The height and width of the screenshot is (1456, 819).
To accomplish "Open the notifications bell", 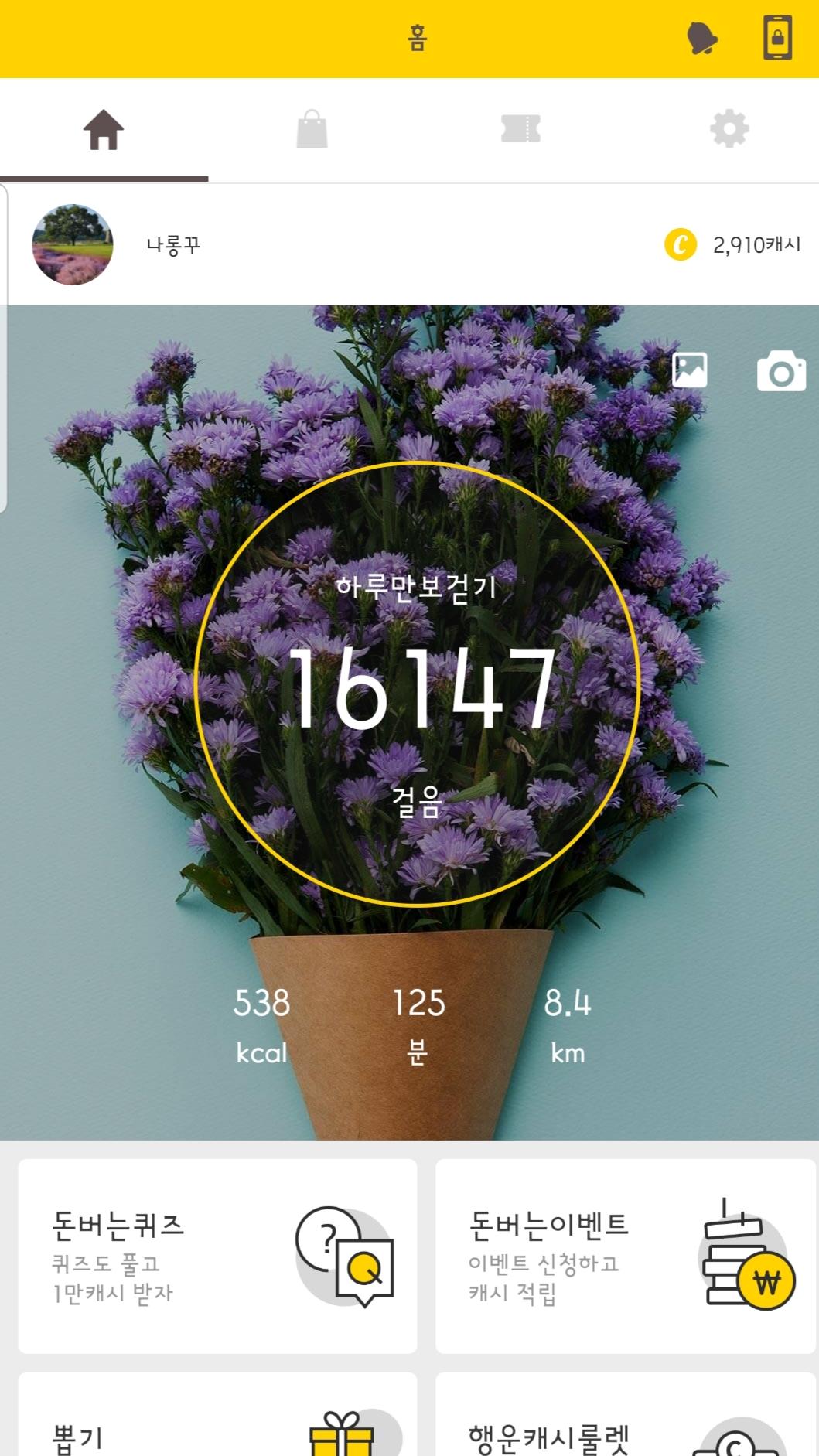I will point(701,38).
